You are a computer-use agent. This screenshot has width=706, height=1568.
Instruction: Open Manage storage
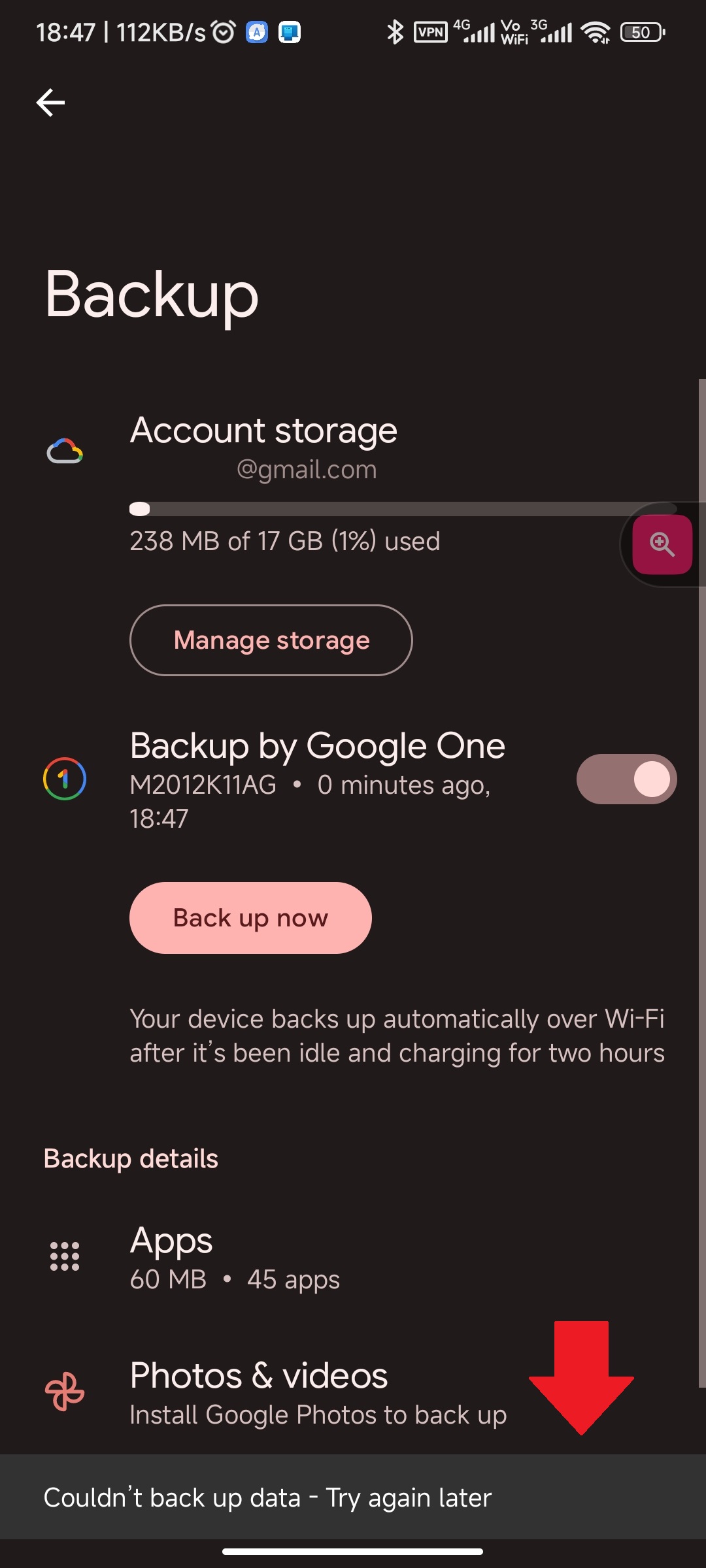point(271,640)
